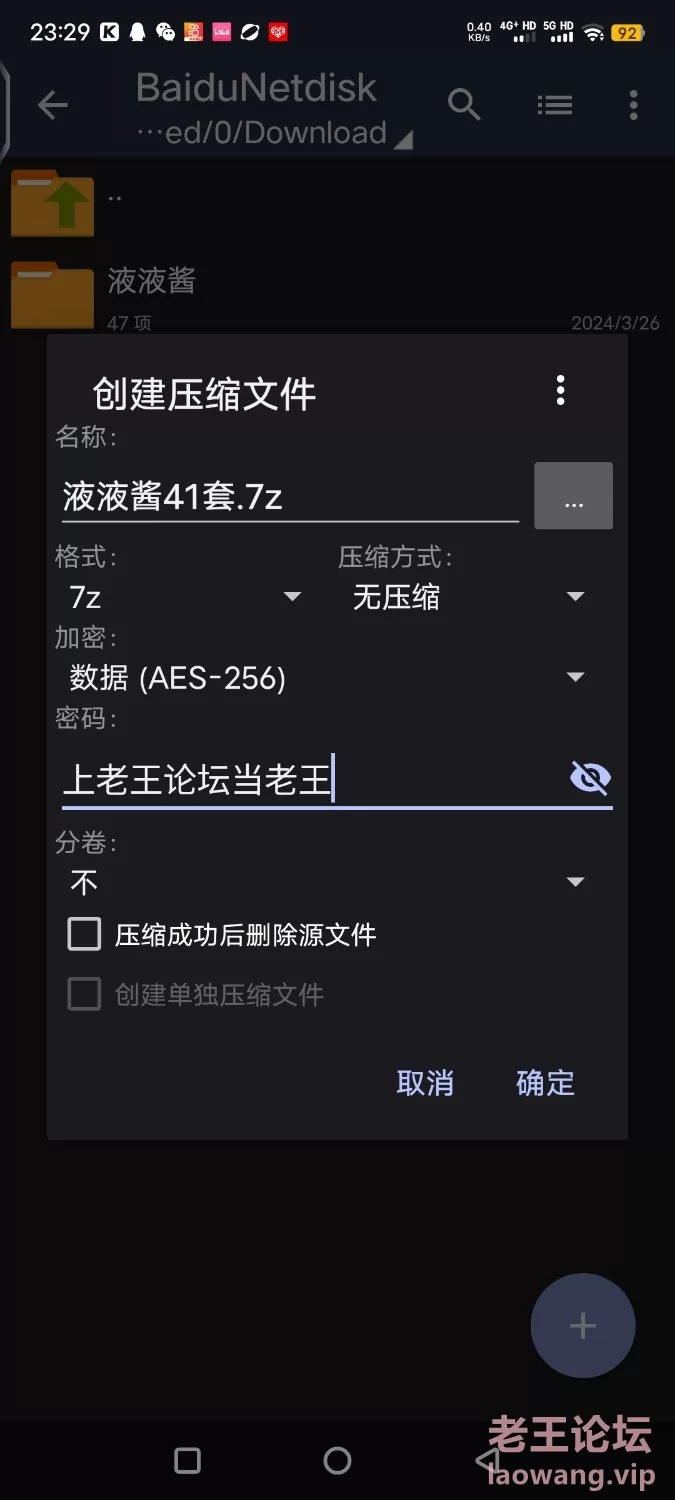Viewport: 675px width, 1500px height.
Task: Tap the archive name field
Action: (290, 496)
